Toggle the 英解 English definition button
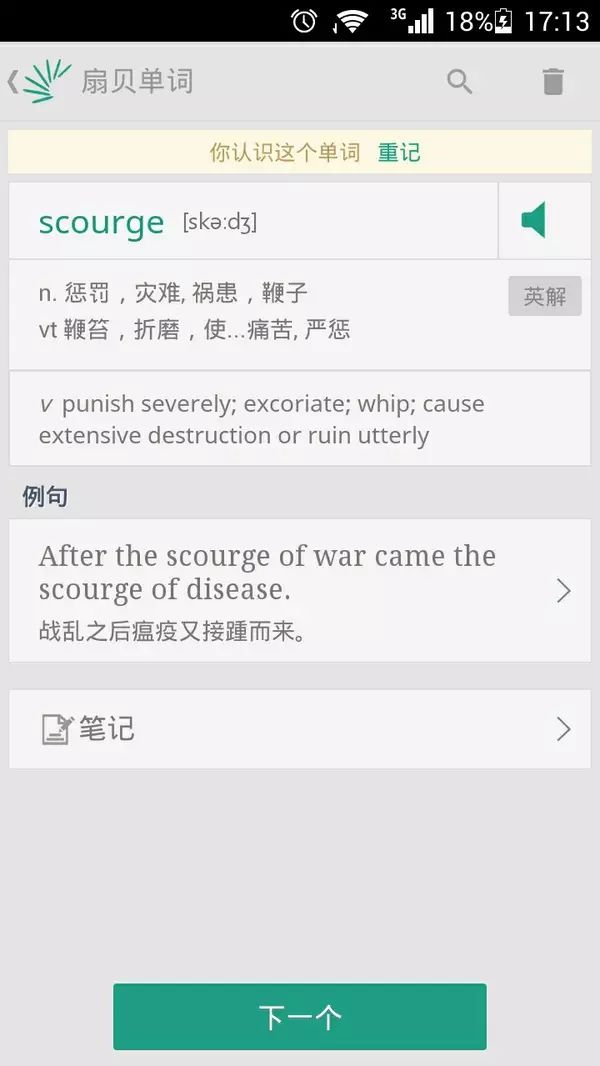Image resolution: width=600 pixels, height=1066 pixels. pyautogui.click(x=544, y=296)
